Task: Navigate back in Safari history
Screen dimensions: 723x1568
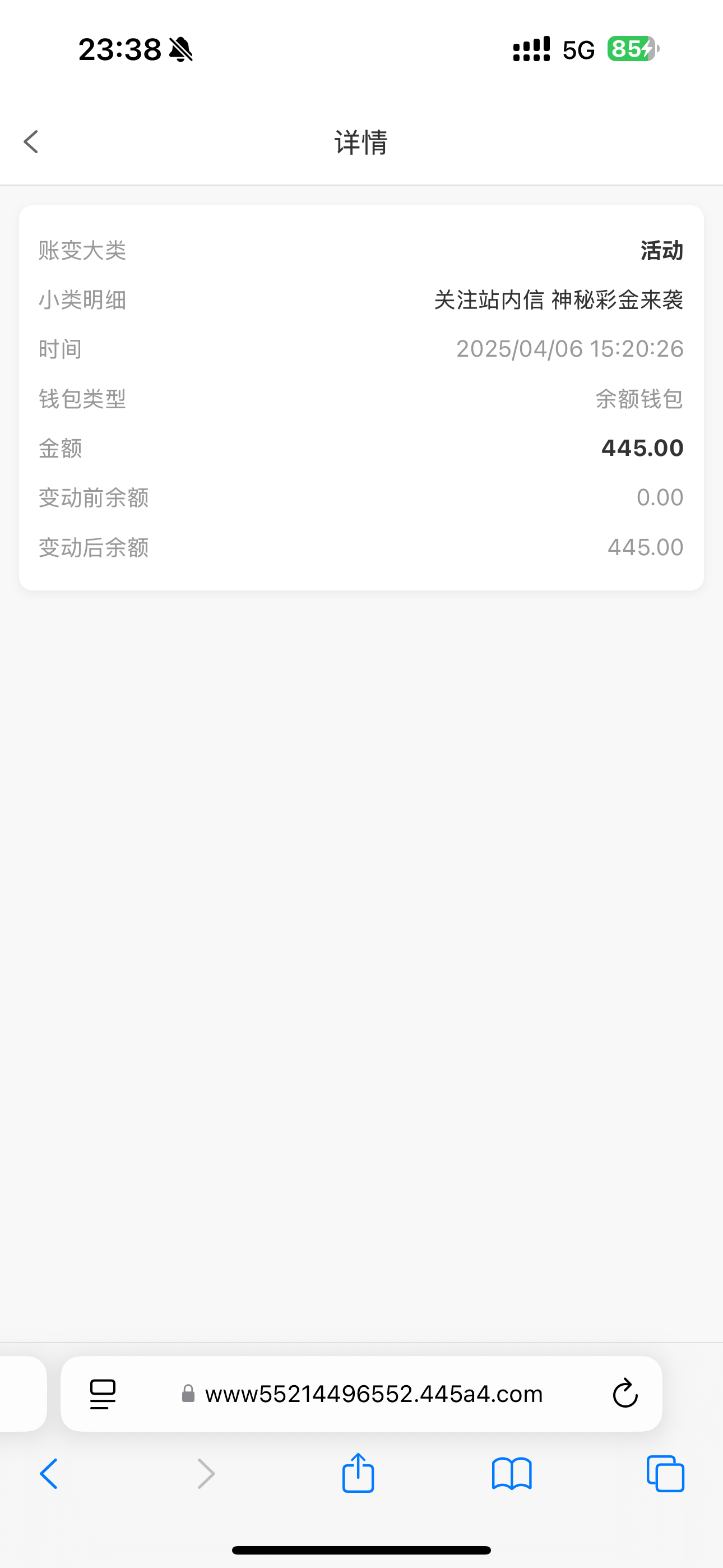Action: (x=49, y=1474)
